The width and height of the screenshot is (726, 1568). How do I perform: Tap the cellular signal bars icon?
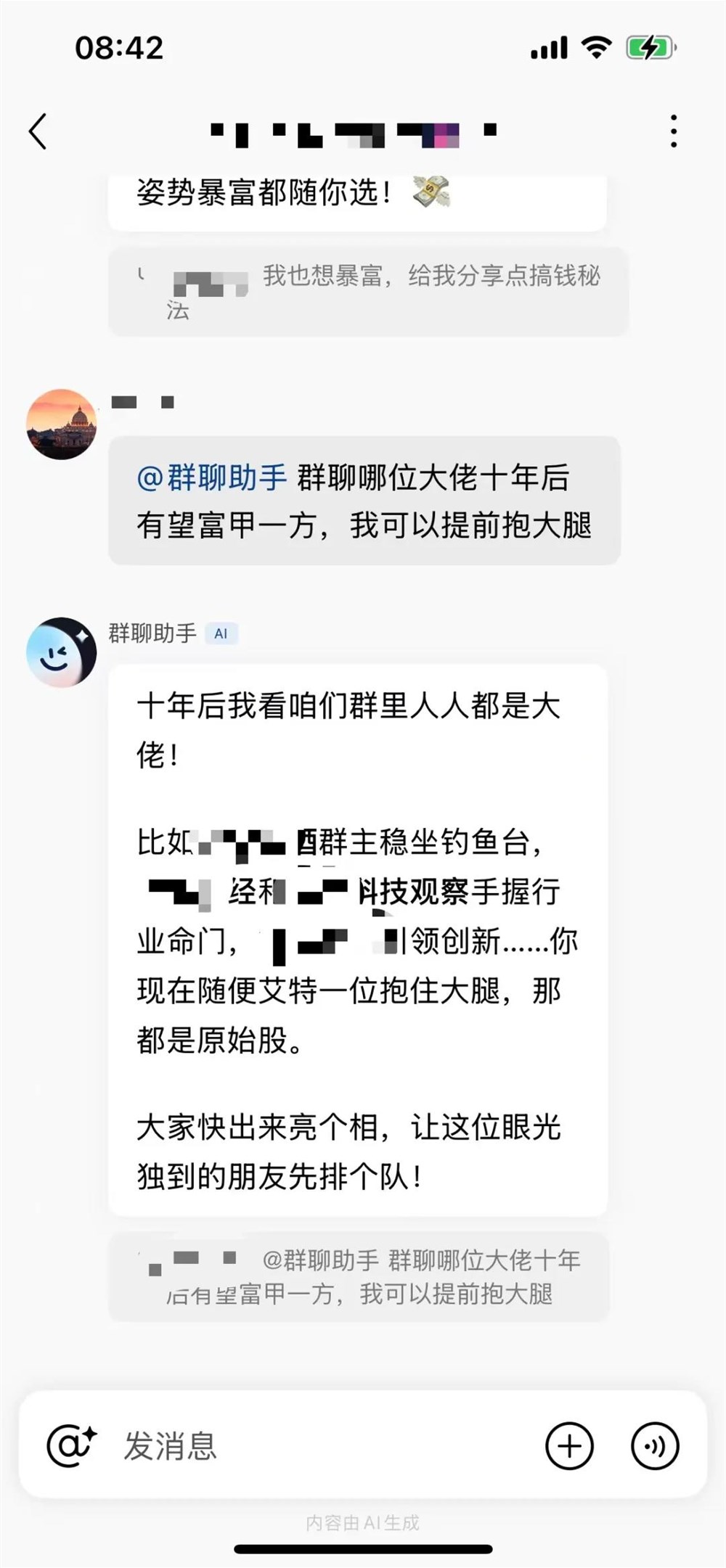(550, 47)
